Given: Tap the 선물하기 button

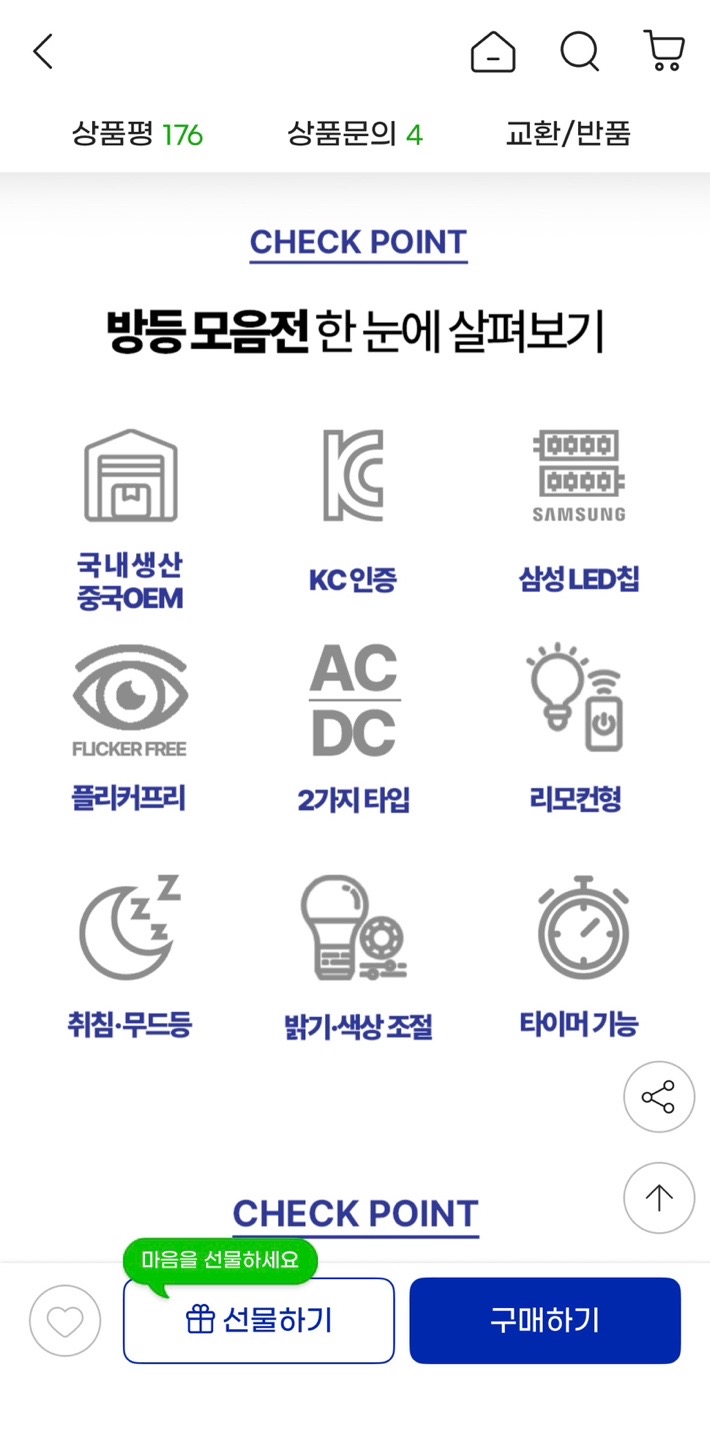Looking at the screenshot, I should (x=259, y=1320).
